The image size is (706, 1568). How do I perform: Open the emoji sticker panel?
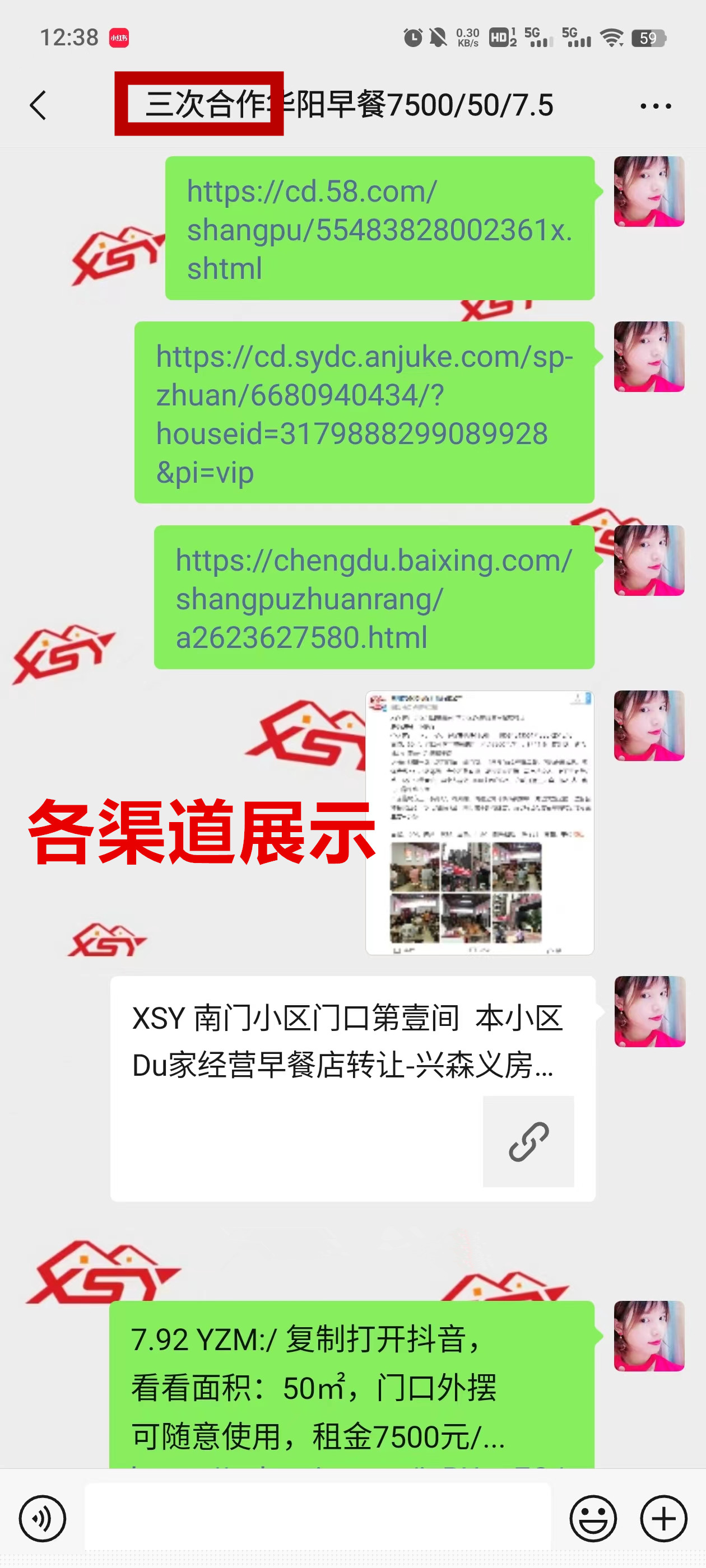click(x=593, y=1519)
